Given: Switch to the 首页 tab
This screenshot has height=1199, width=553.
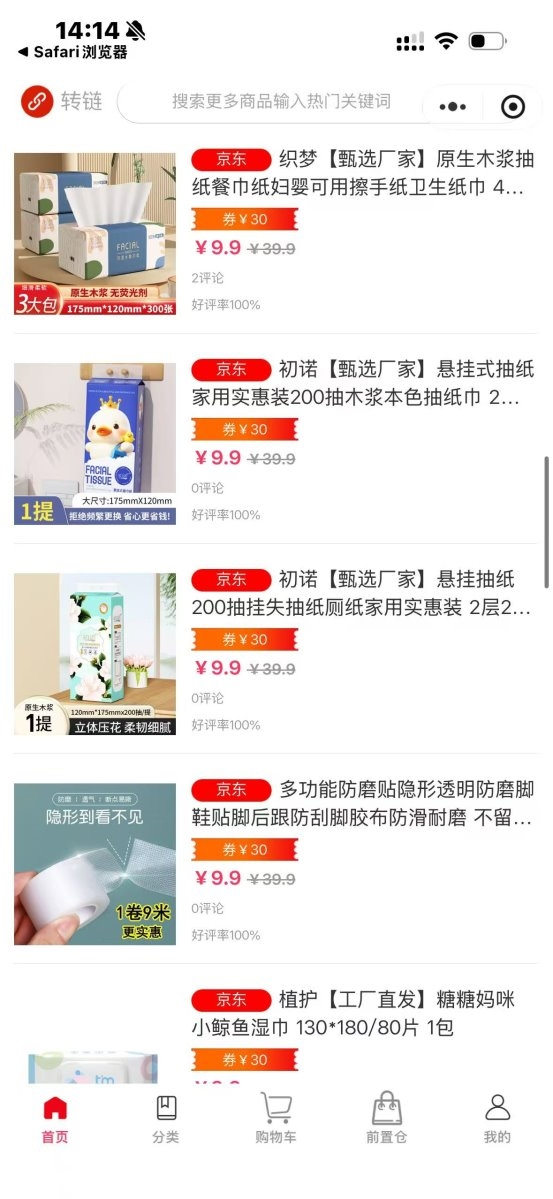Looking at the screenshot, I should (55, 1119).
